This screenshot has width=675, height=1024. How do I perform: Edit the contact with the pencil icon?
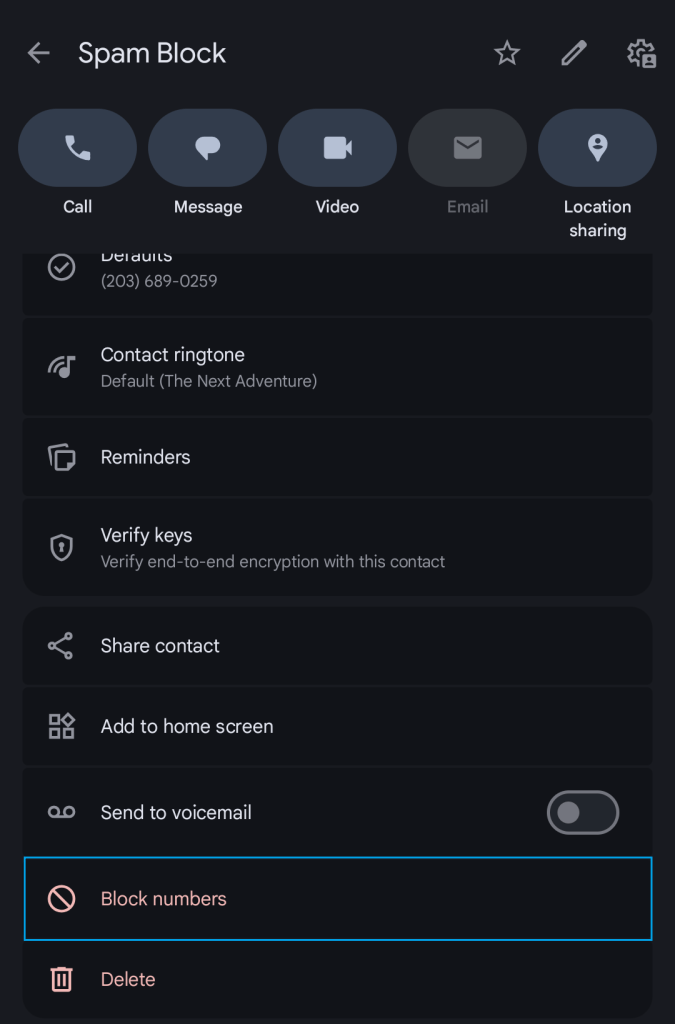(574, 54)
